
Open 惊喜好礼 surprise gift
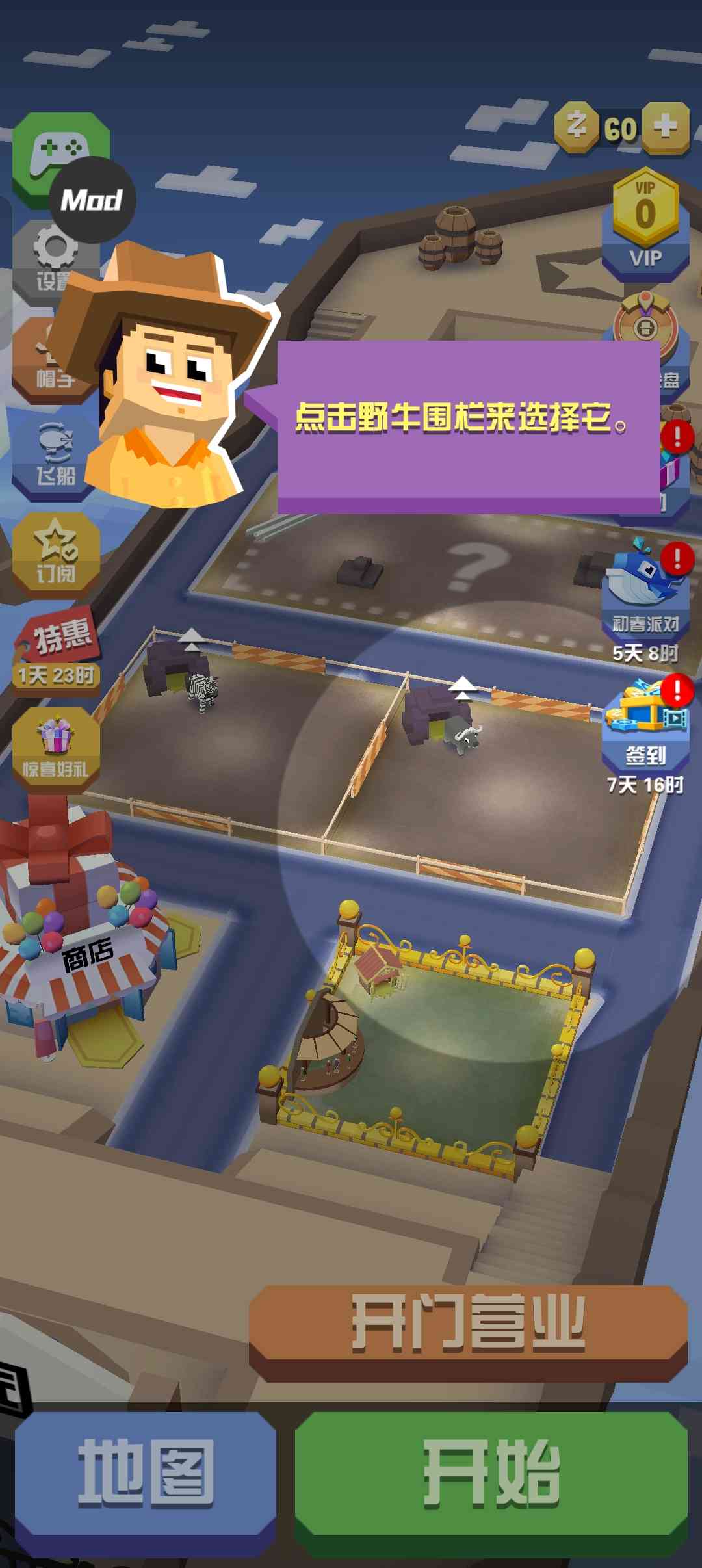56,748
